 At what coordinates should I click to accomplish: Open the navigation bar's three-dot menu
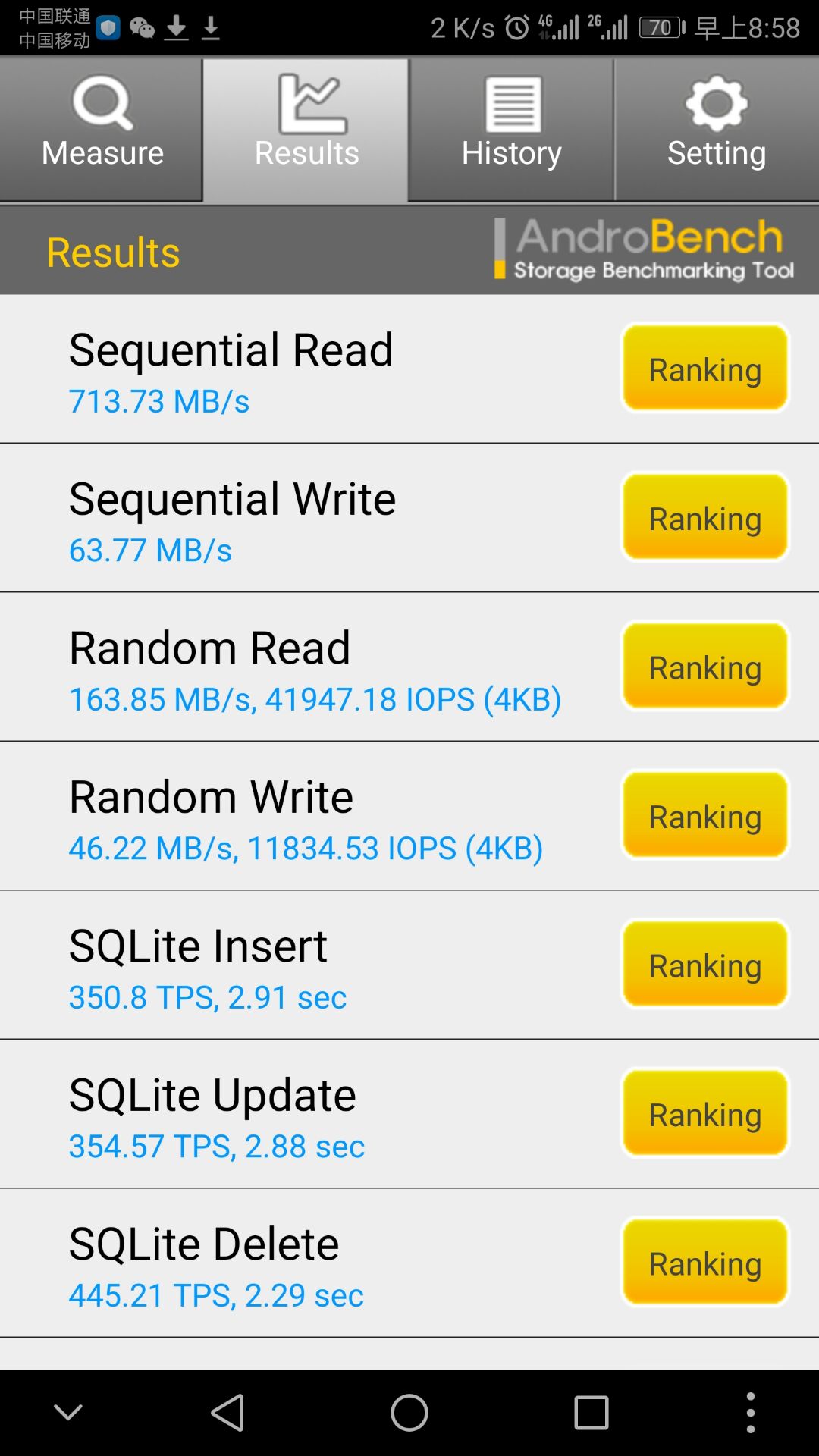pyautogui.click(x=750, y=1413)
